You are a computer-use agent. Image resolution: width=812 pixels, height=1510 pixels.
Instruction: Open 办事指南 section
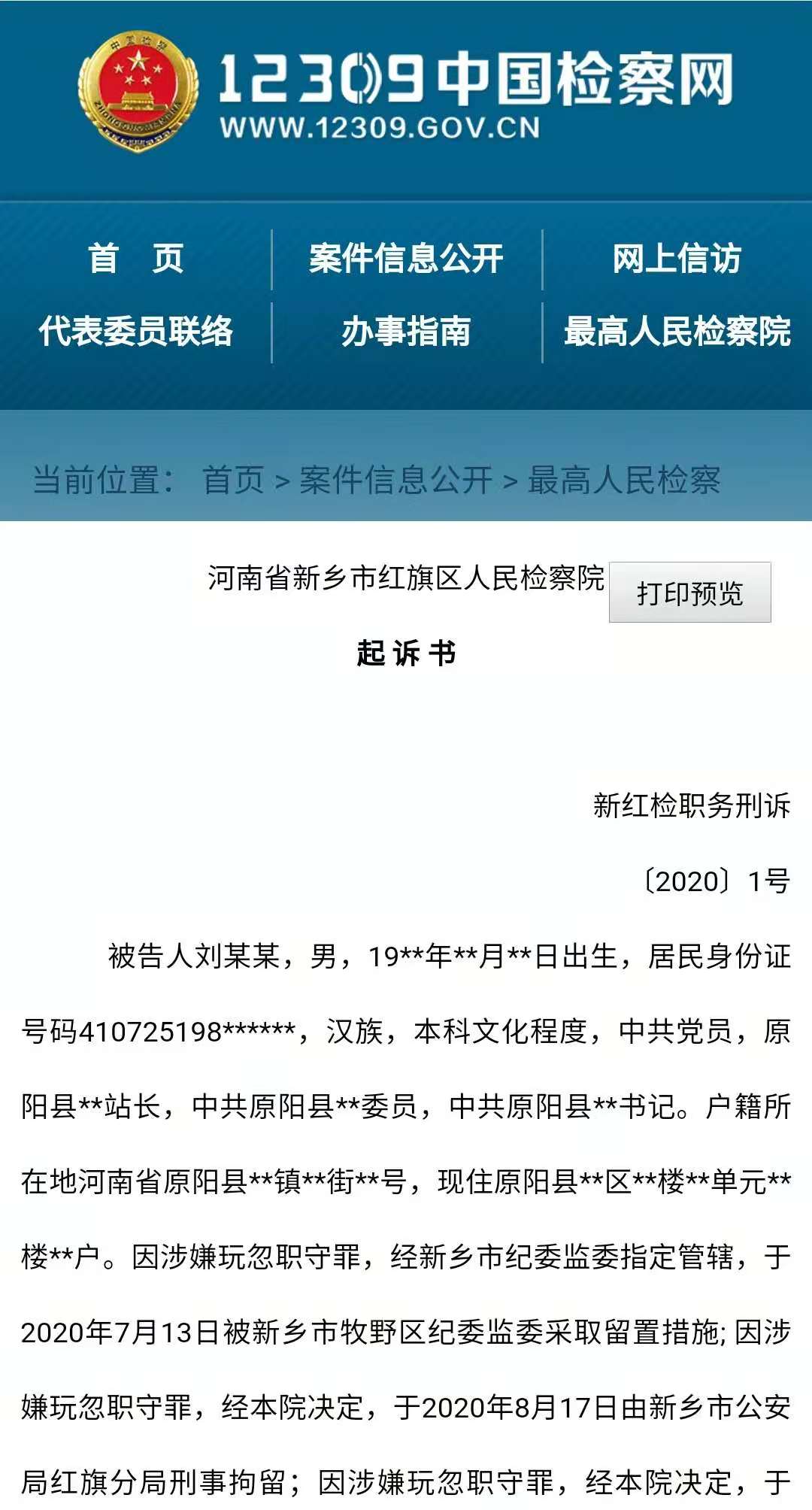(406, 332)
